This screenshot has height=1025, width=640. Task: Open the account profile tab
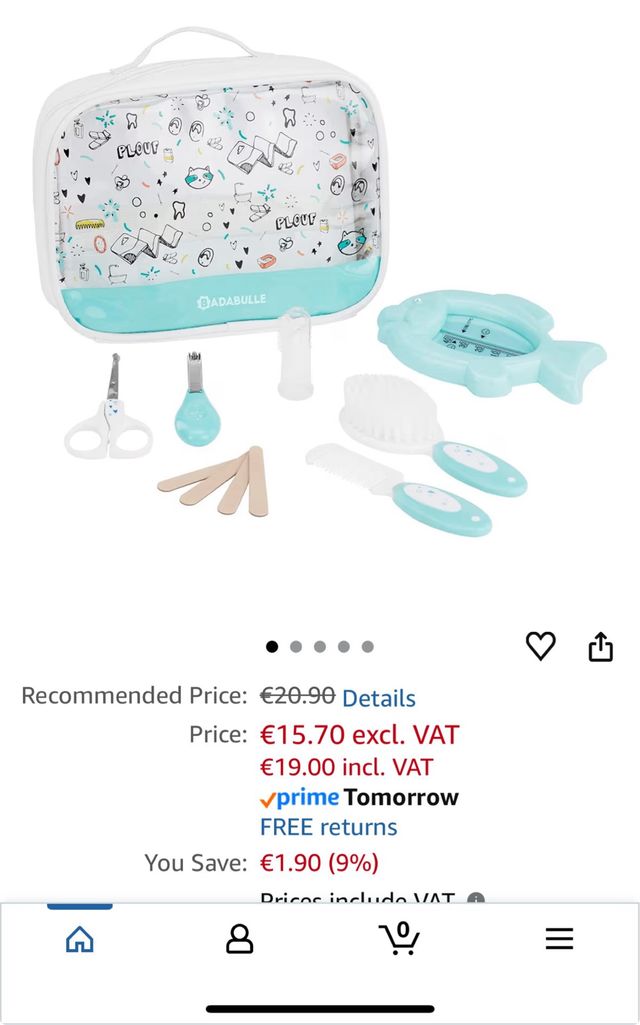coord(239,939)
